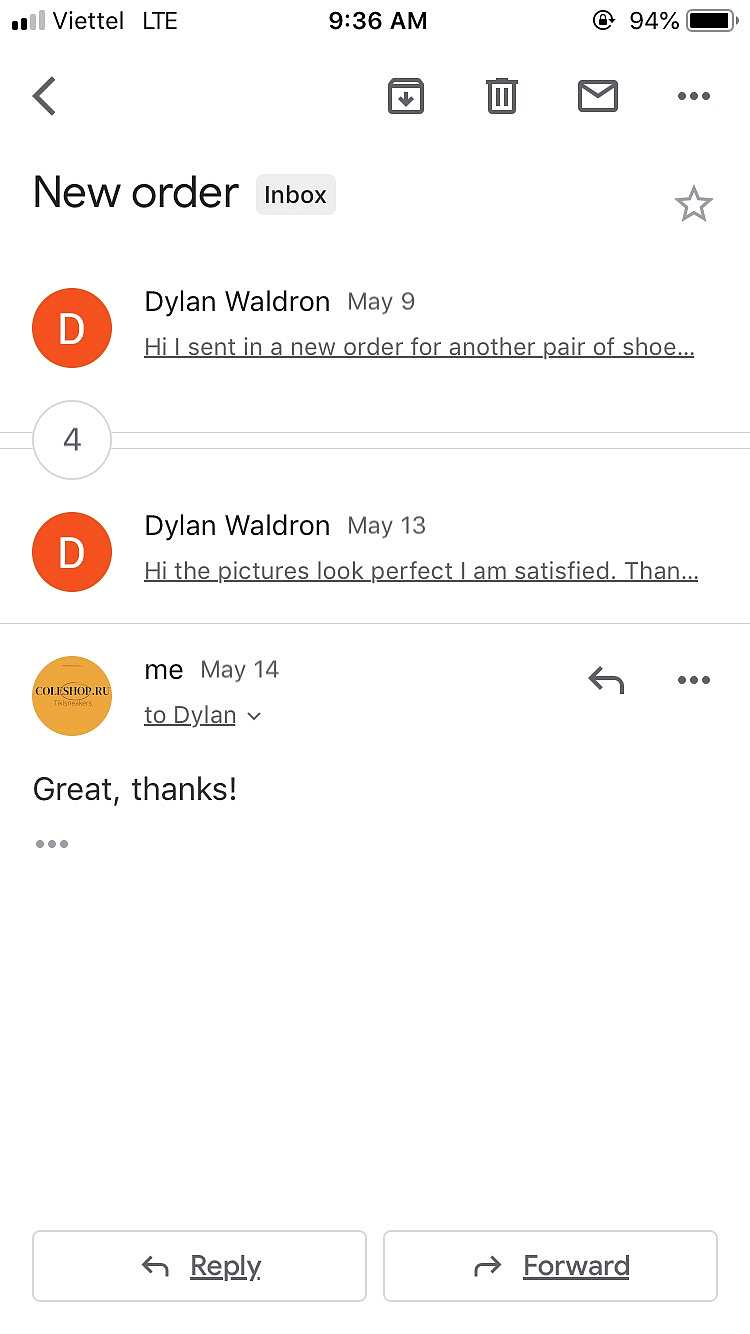Open more options for the May 14 message

point(693,680)
